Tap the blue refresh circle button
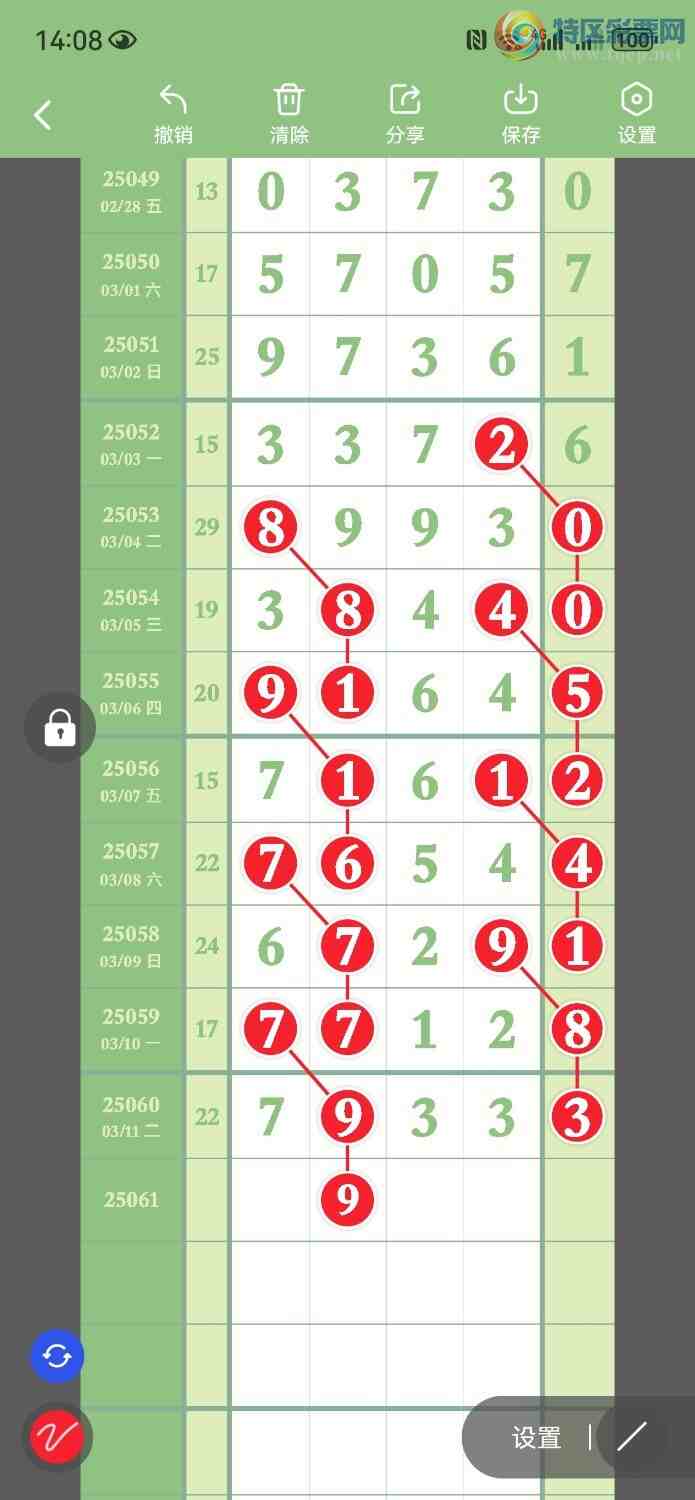Image resolution: width=695 pixels, height=1500 pixels. tap(57, 1357)
